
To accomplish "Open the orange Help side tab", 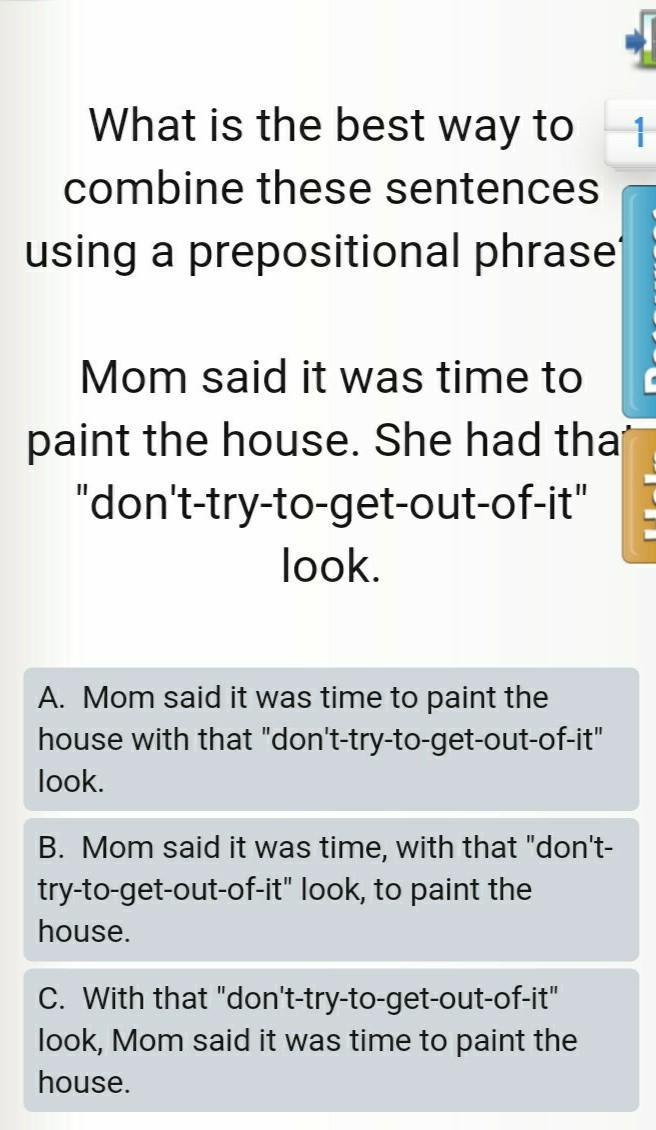I will [x=641, y=492].
